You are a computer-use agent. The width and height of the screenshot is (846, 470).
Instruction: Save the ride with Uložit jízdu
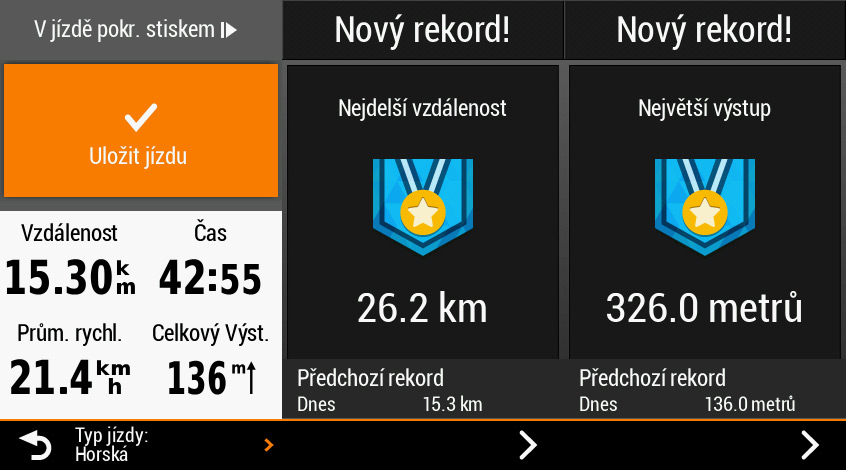141,131
